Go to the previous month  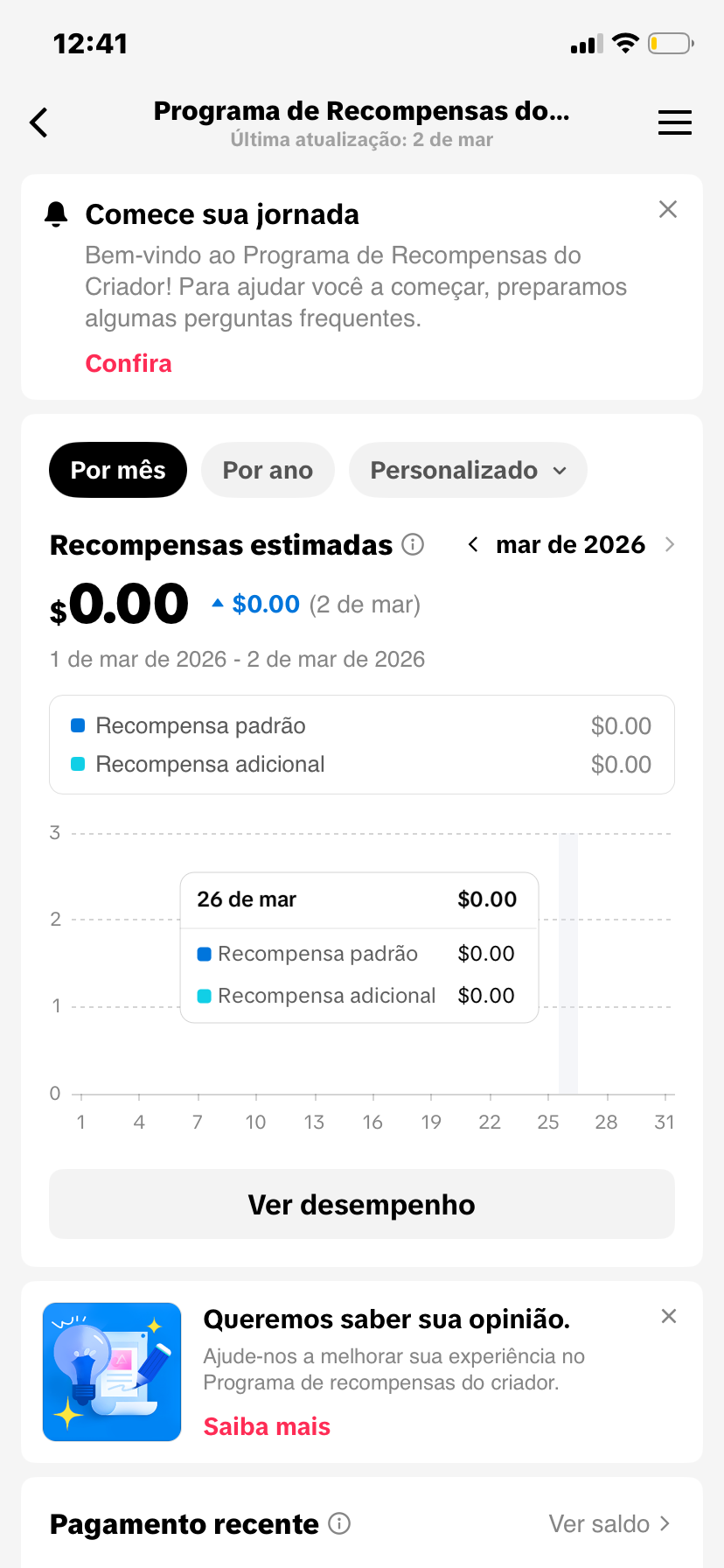pyautogui.click(x=473, y=544)
